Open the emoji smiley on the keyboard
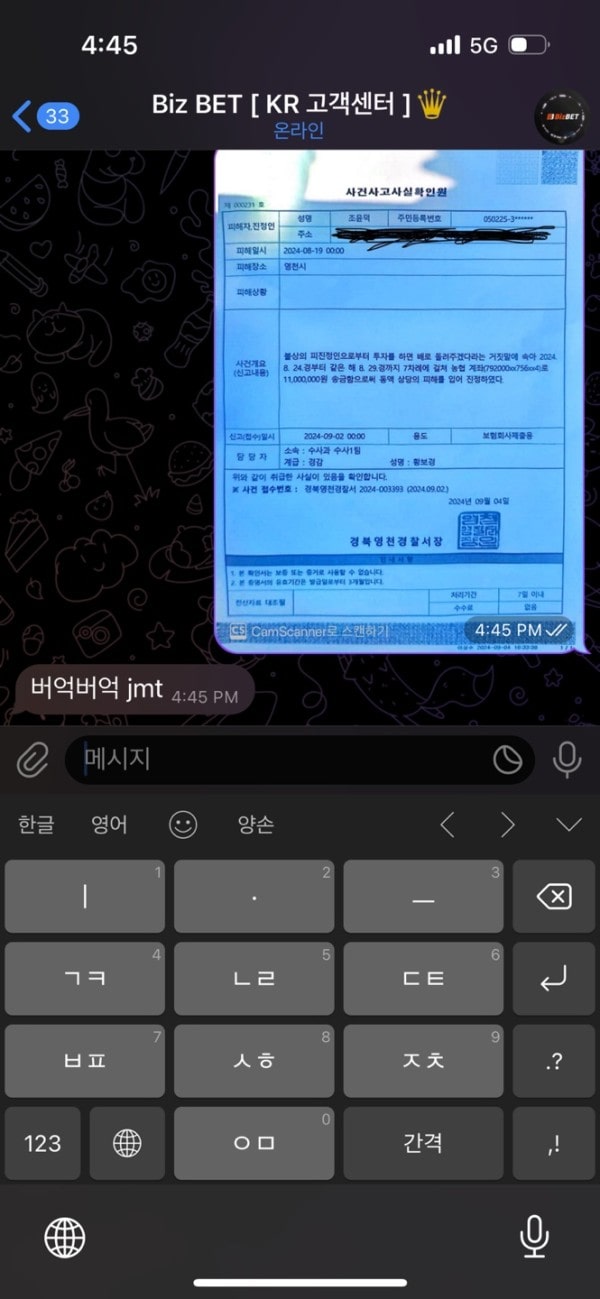The height and width of the screenshot is (1299, 600). tap(183, 825)
